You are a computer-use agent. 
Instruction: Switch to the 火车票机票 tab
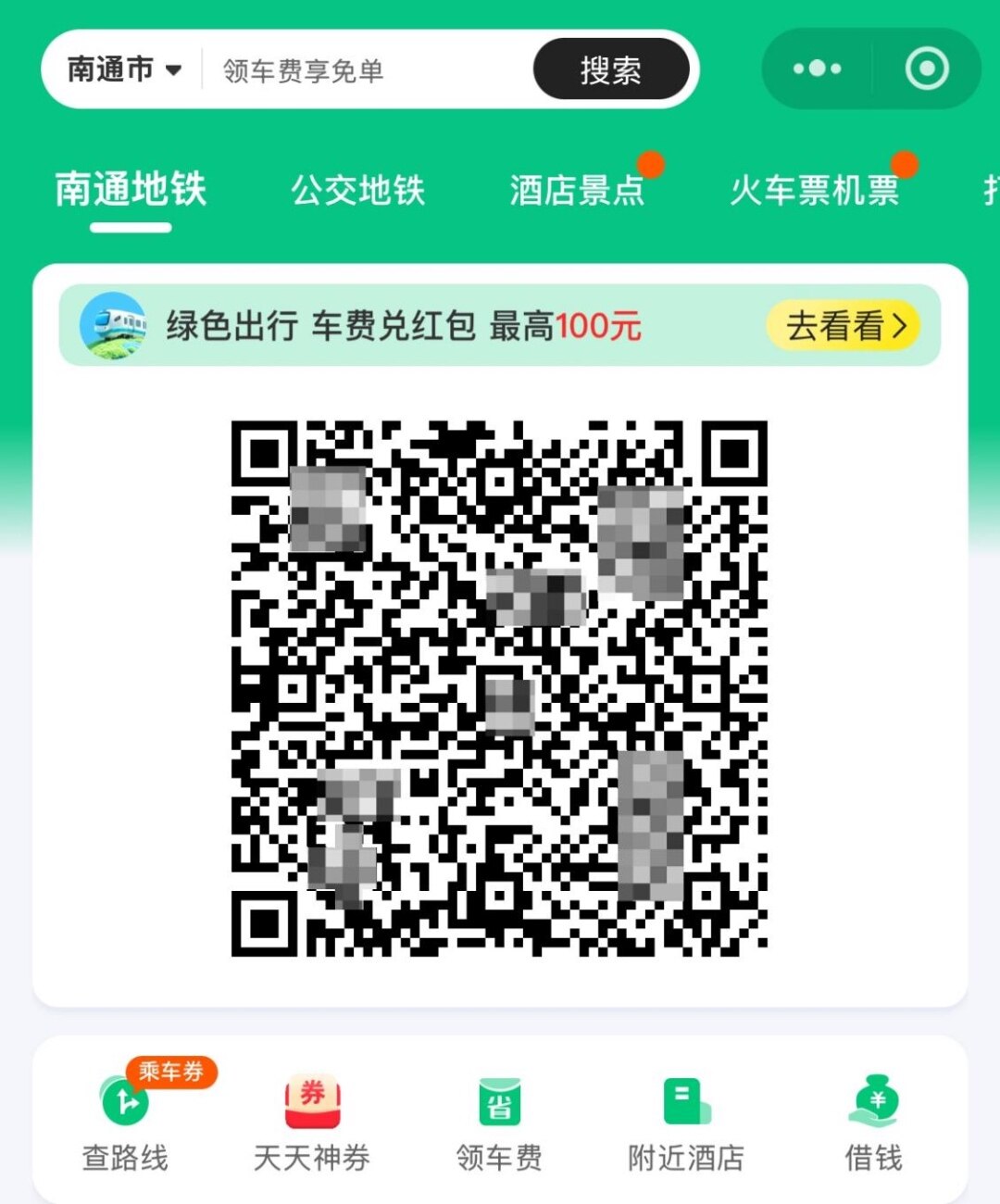(x=815, y=190)
